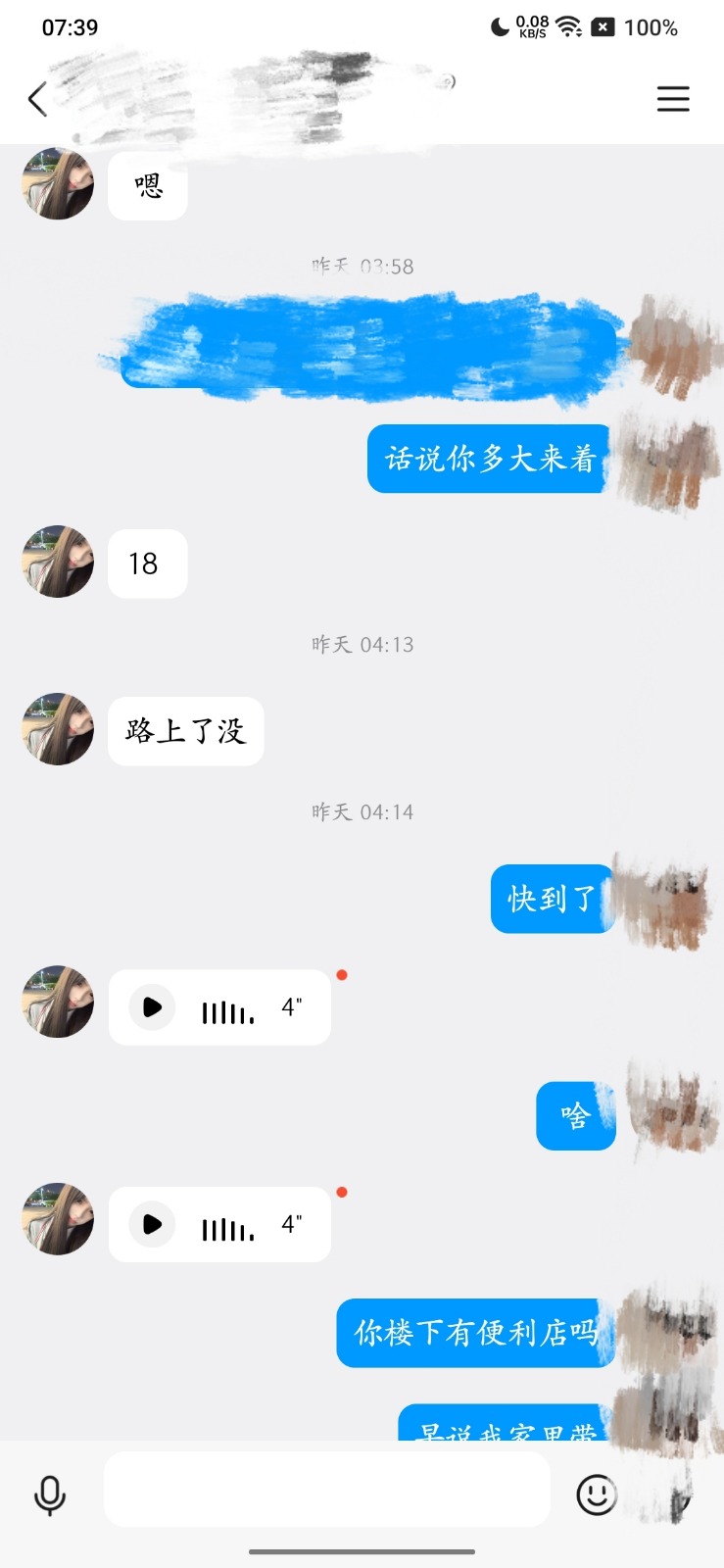This screenshot has height=1568, width=724.
Task: Focus the message text field
Action: click(326, 1490)
